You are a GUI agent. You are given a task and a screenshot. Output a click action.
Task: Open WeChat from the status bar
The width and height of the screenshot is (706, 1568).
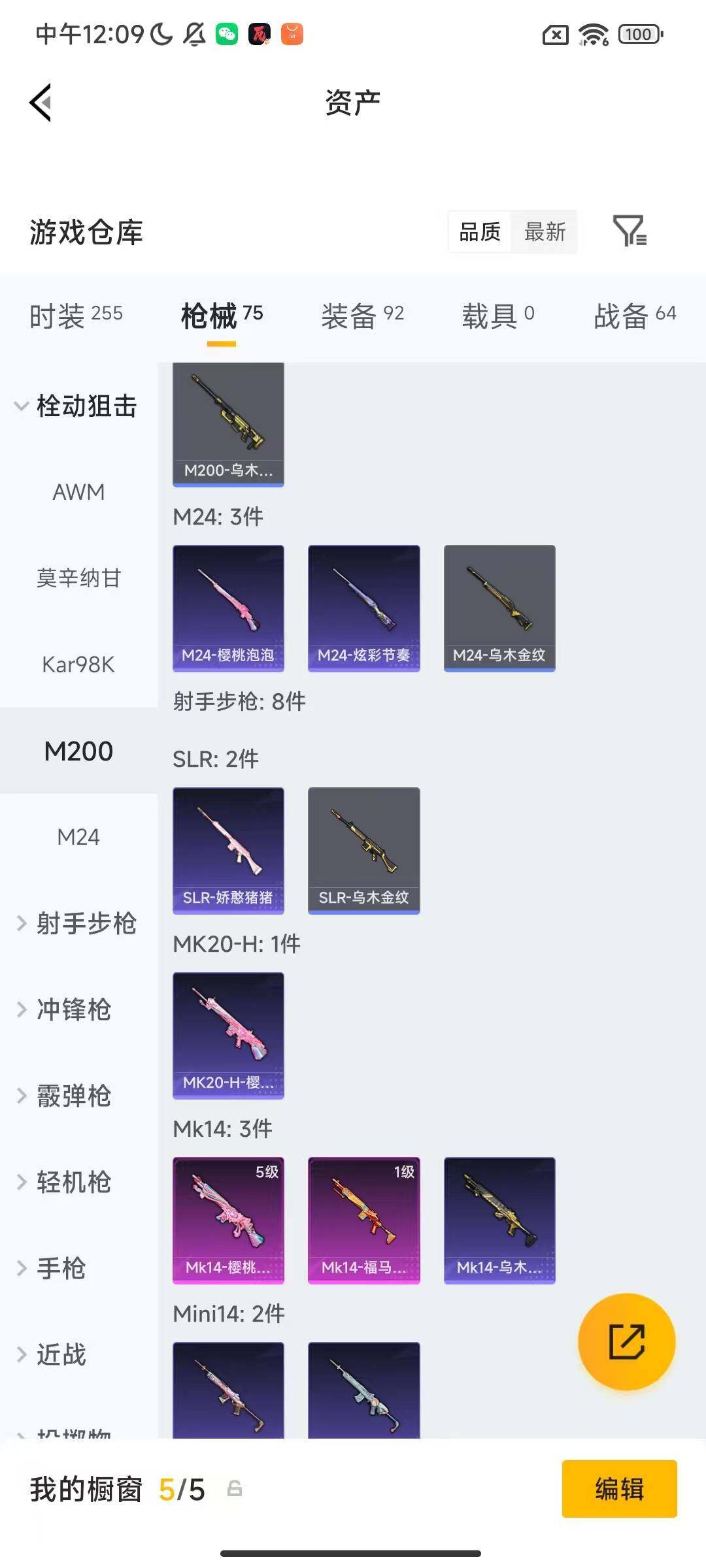[226, 33]
